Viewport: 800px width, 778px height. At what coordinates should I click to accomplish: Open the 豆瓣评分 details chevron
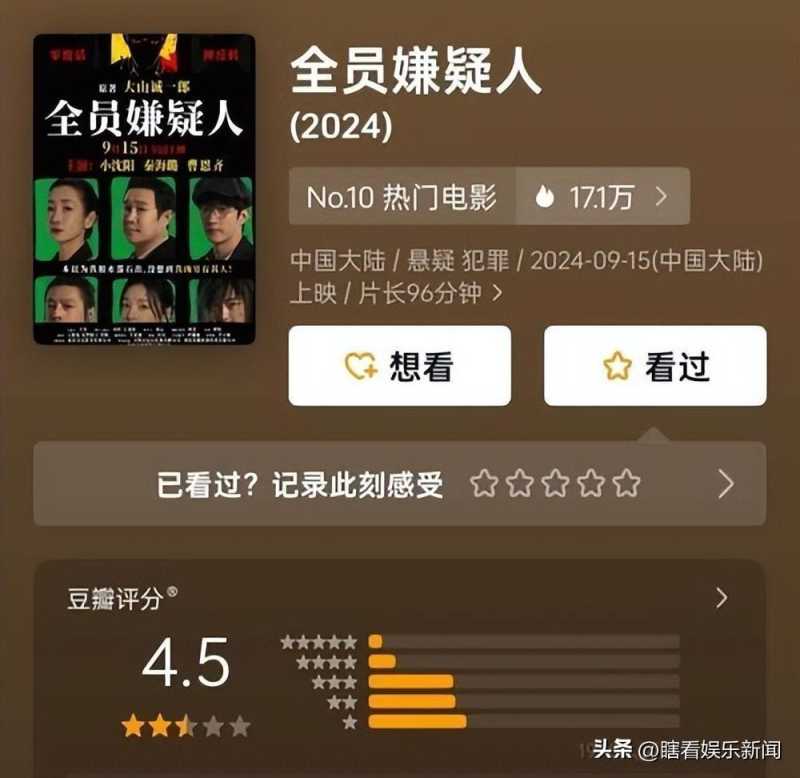pyautogui.click(x=722, y=598)
